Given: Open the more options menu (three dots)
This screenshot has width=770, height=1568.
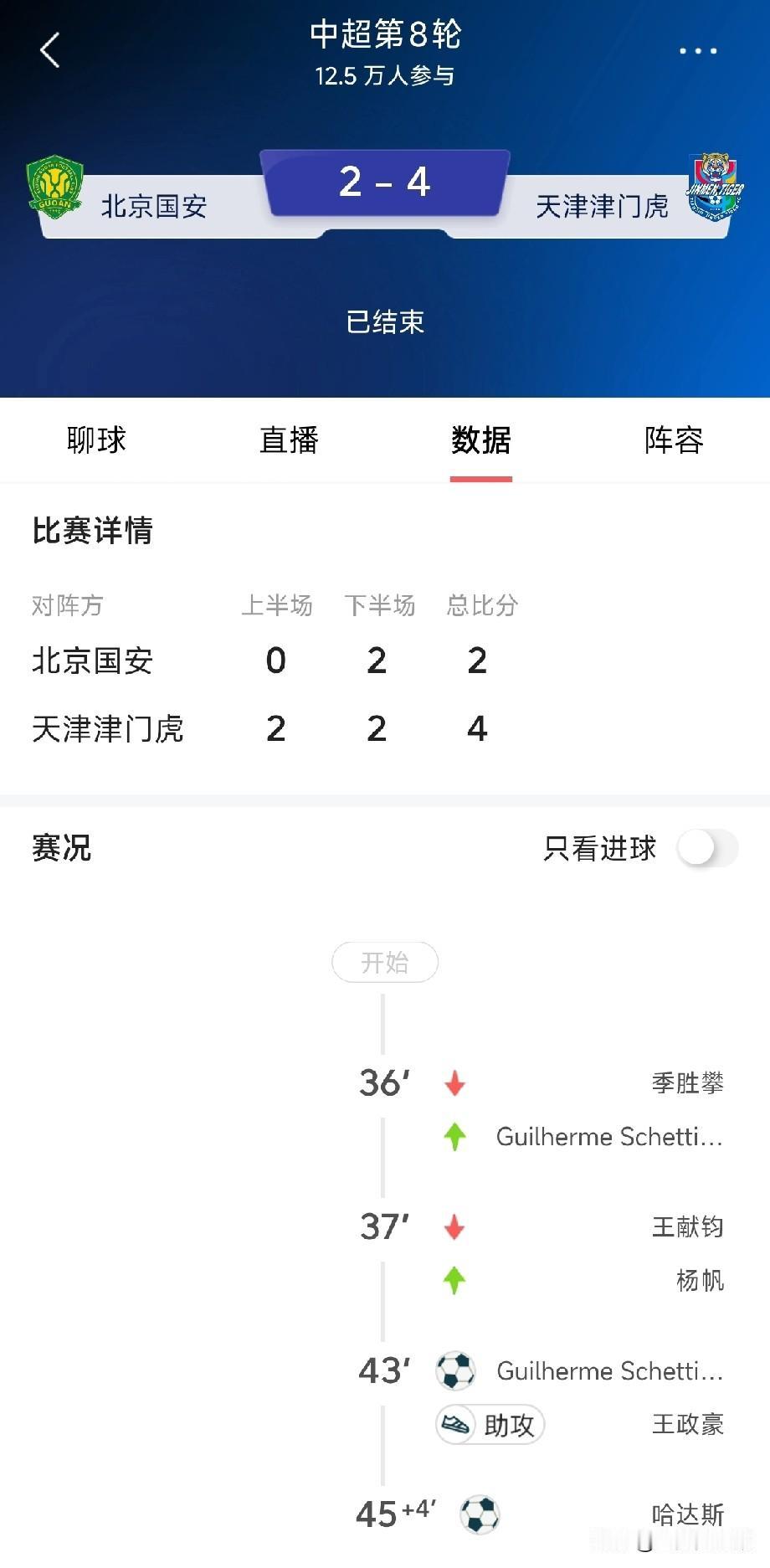Looking at the screenshot, I should click(x=700, y=50).
